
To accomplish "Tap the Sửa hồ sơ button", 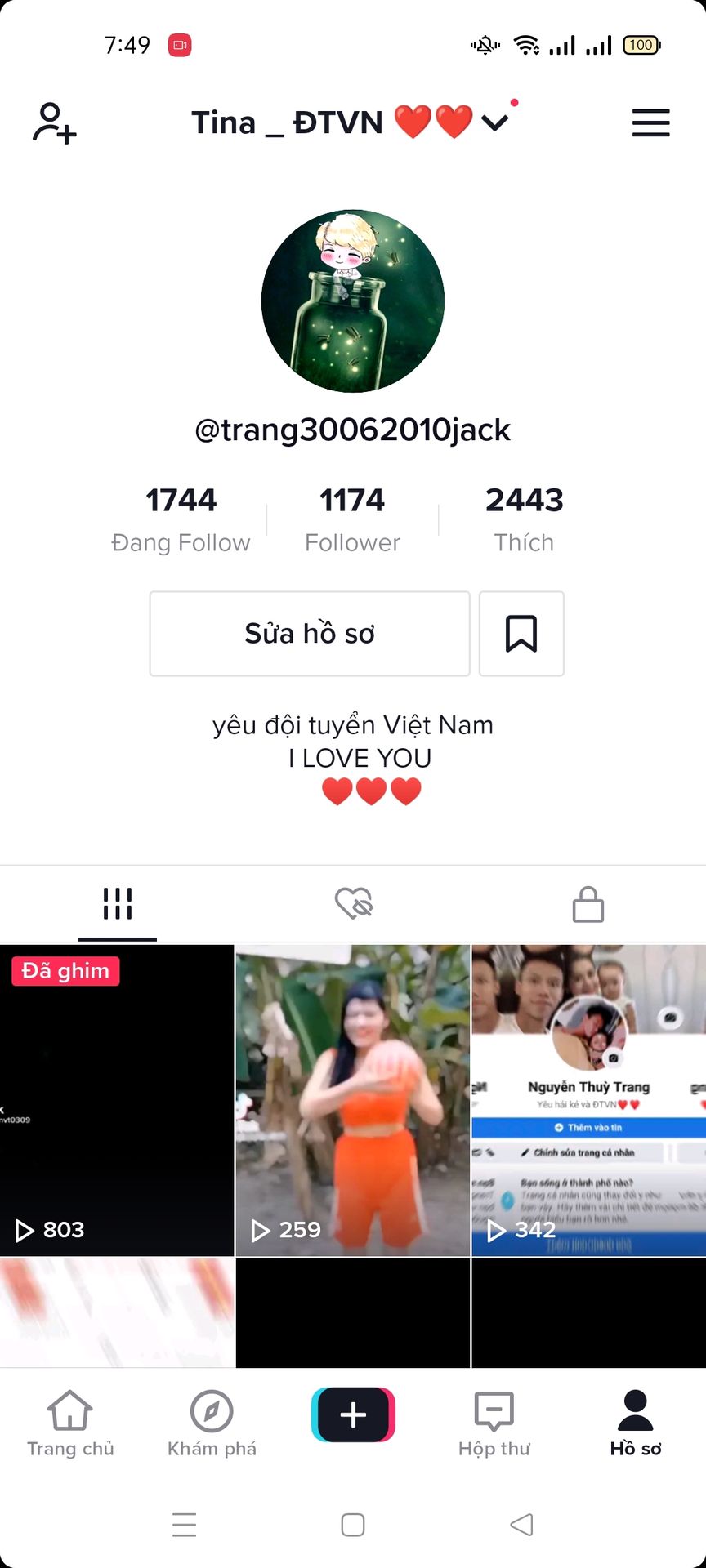I will click(310, 634).
